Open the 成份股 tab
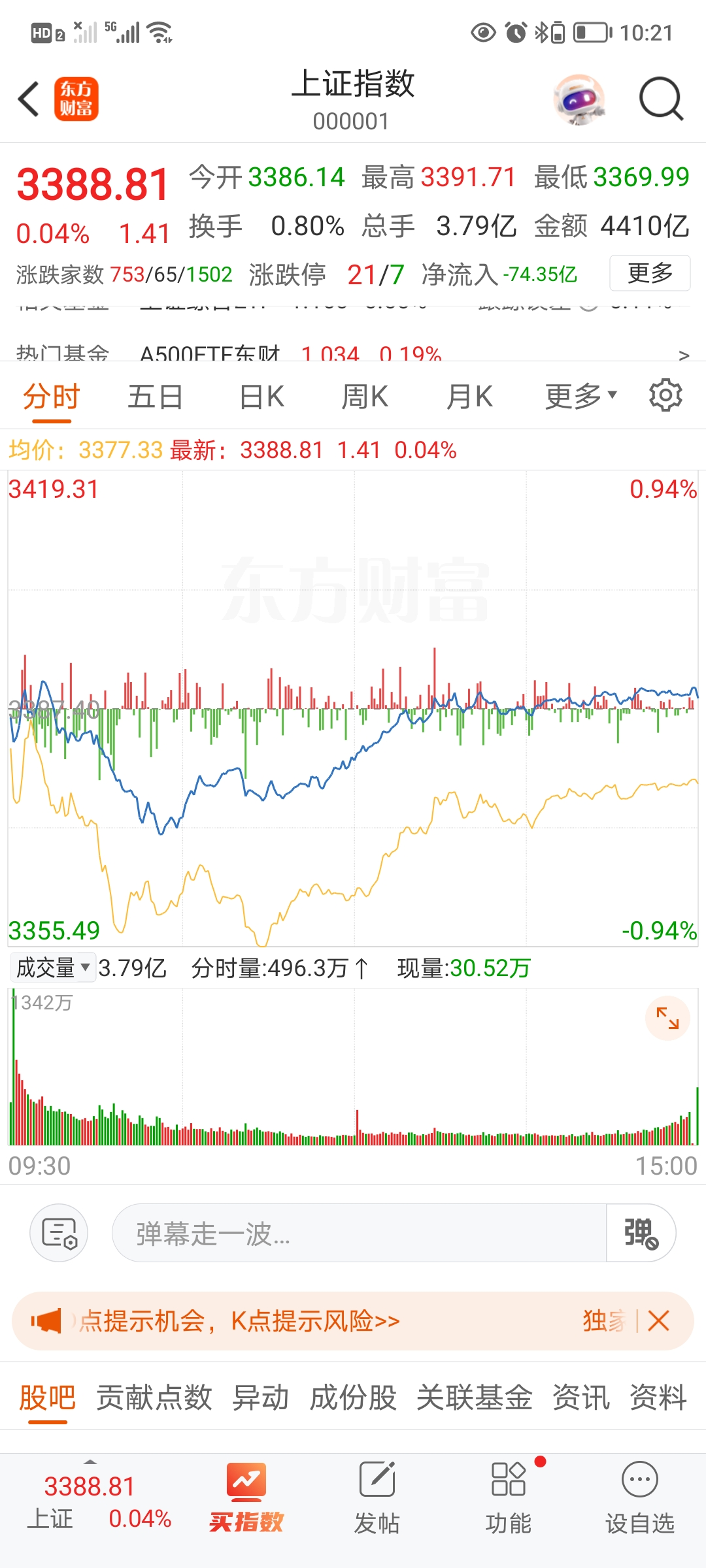The width and height of the screenshot is (706, 1568). [x=353, y=1398]
